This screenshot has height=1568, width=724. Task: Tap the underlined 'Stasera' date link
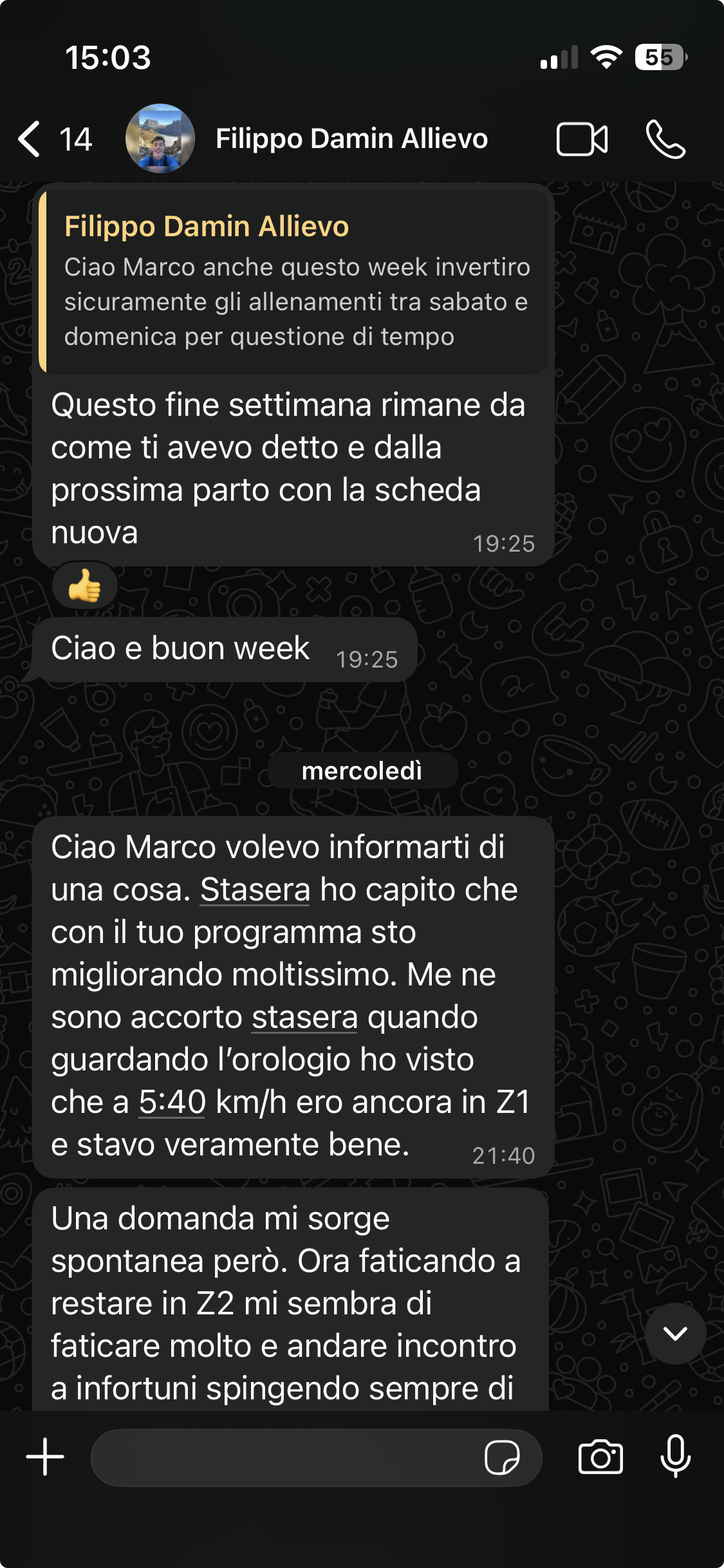[255, 890]
